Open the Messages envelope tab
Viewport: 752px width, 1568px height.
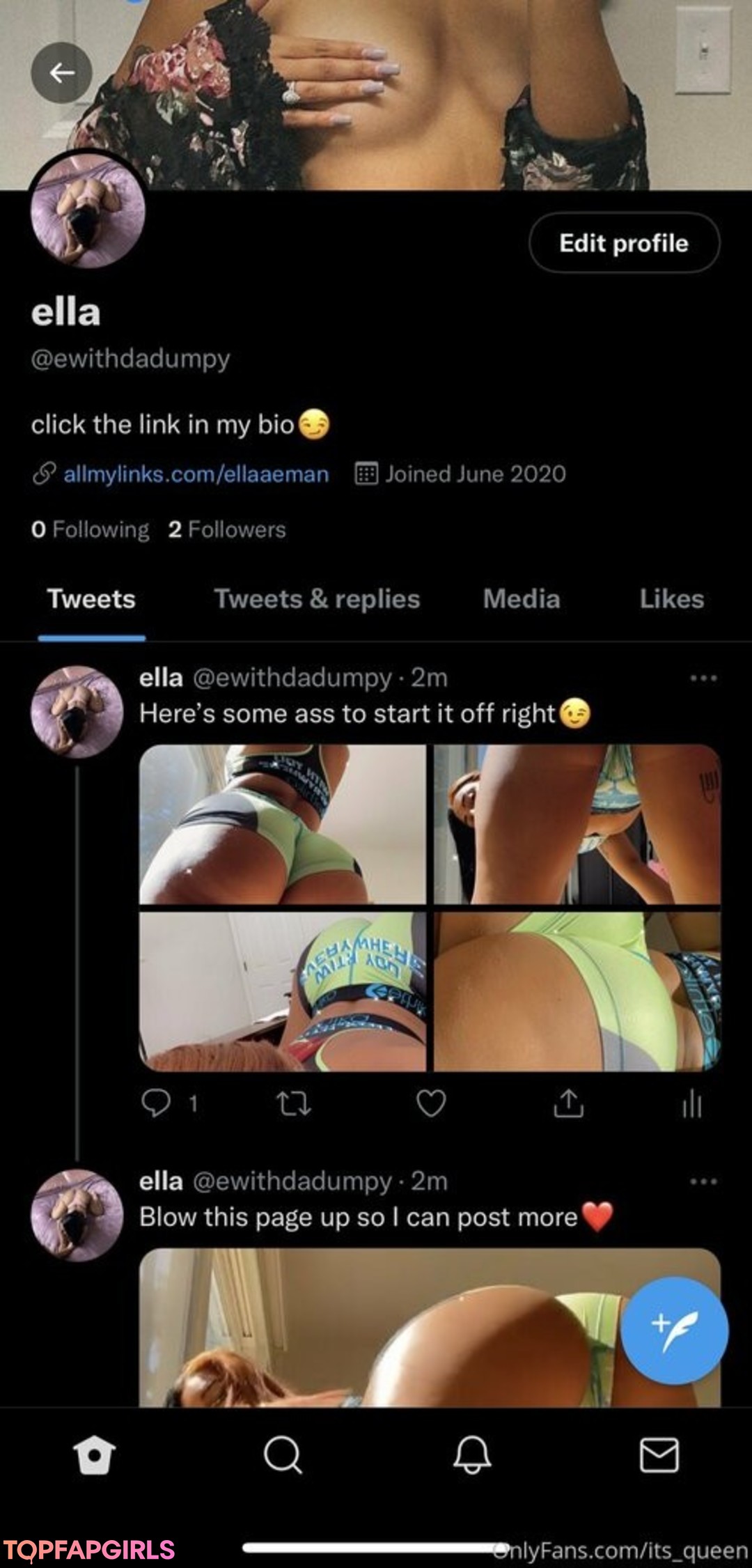pos(659,1456)
